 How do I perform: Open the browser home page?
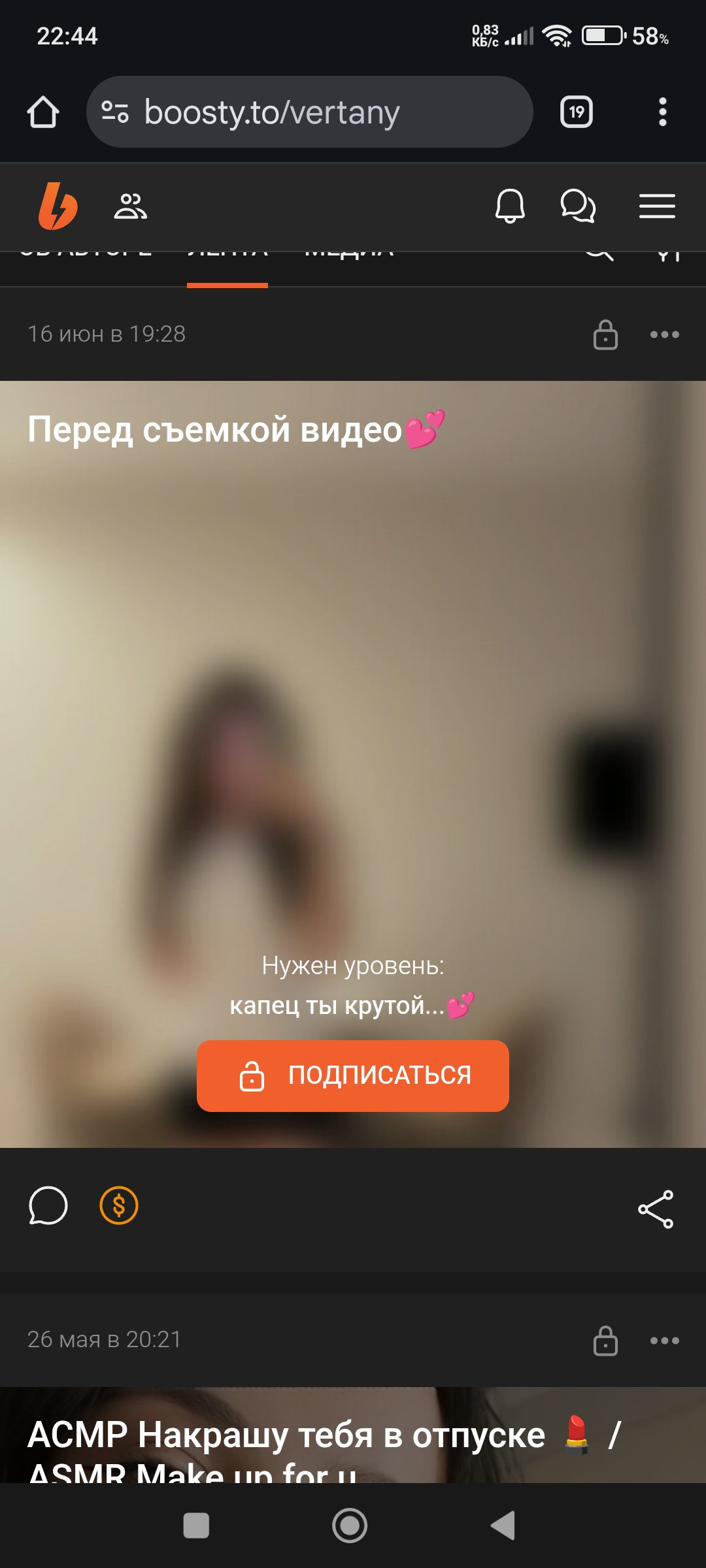point(43,112)
